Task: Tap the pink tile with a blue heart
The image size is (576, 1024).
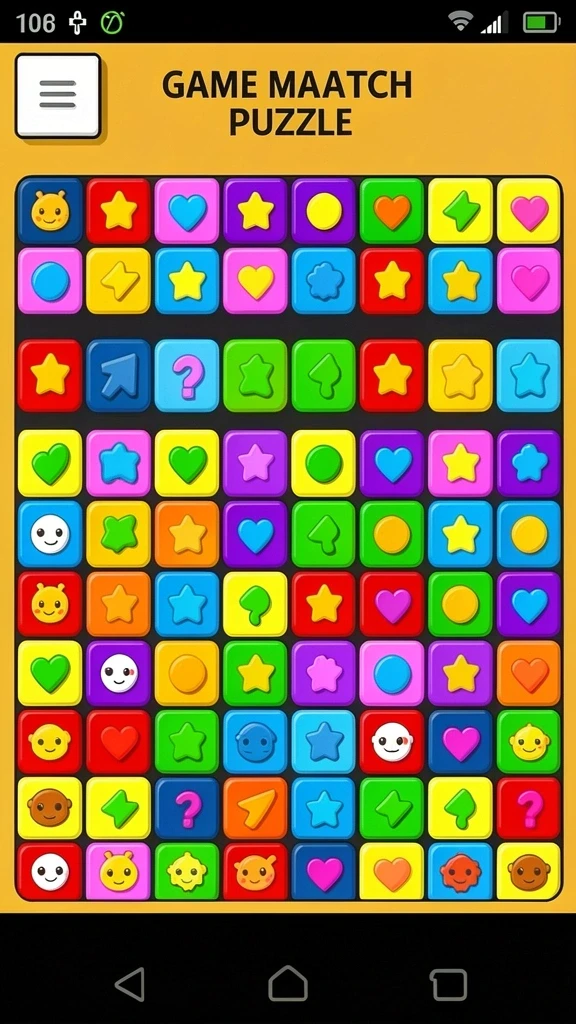Action: 187,211
